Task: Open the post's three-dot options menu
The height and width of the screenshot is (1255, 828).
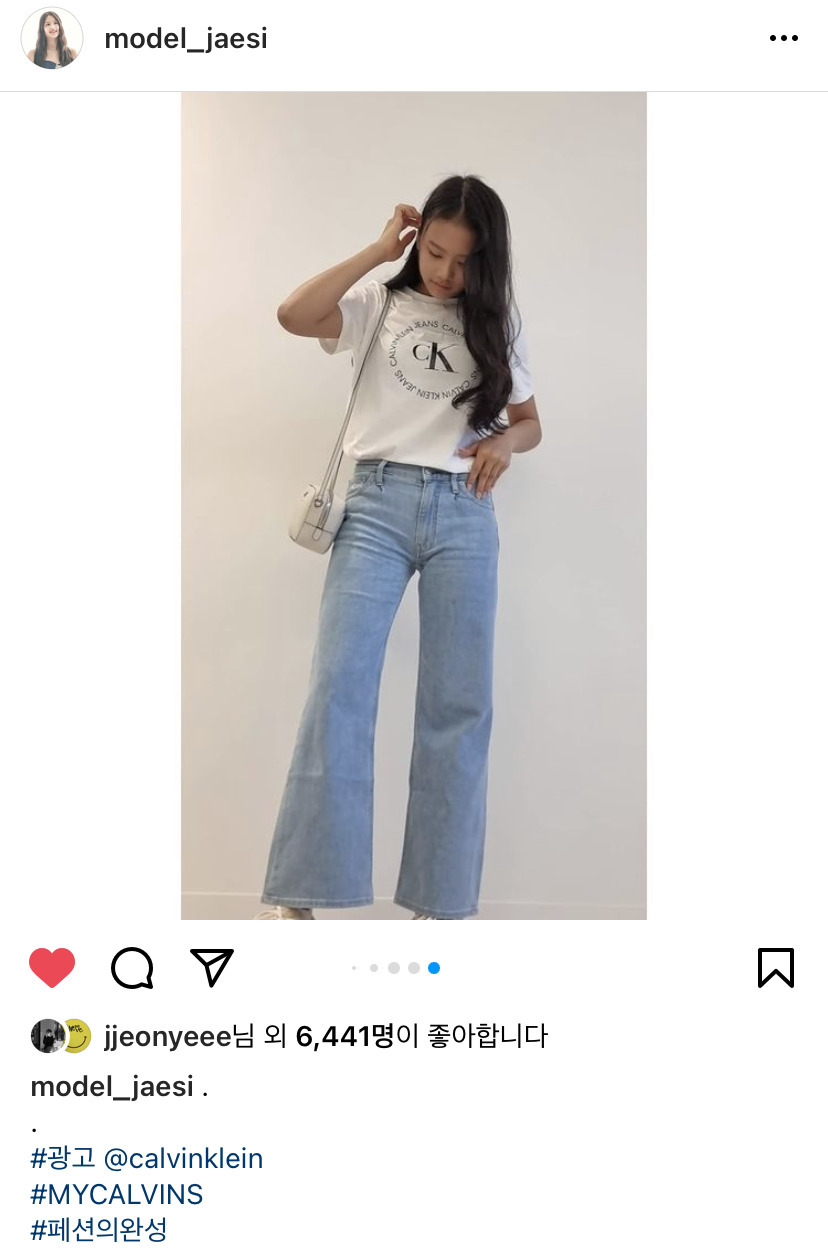Action: coord(783,39)
